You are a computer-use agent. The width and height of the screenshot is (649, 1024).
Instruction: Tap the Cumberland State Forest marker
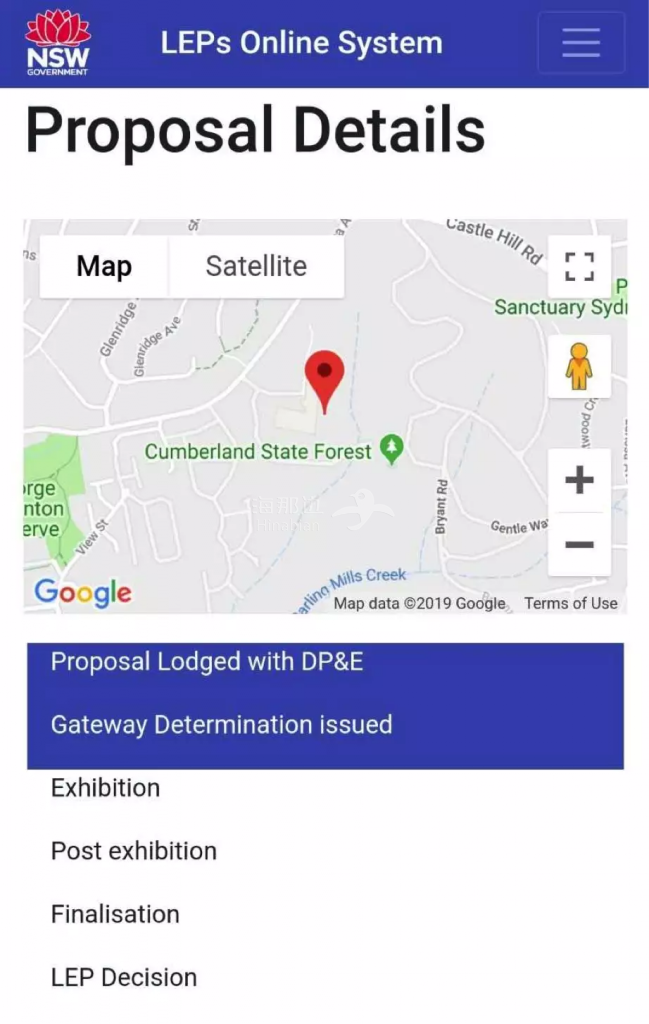coord(392,450)
